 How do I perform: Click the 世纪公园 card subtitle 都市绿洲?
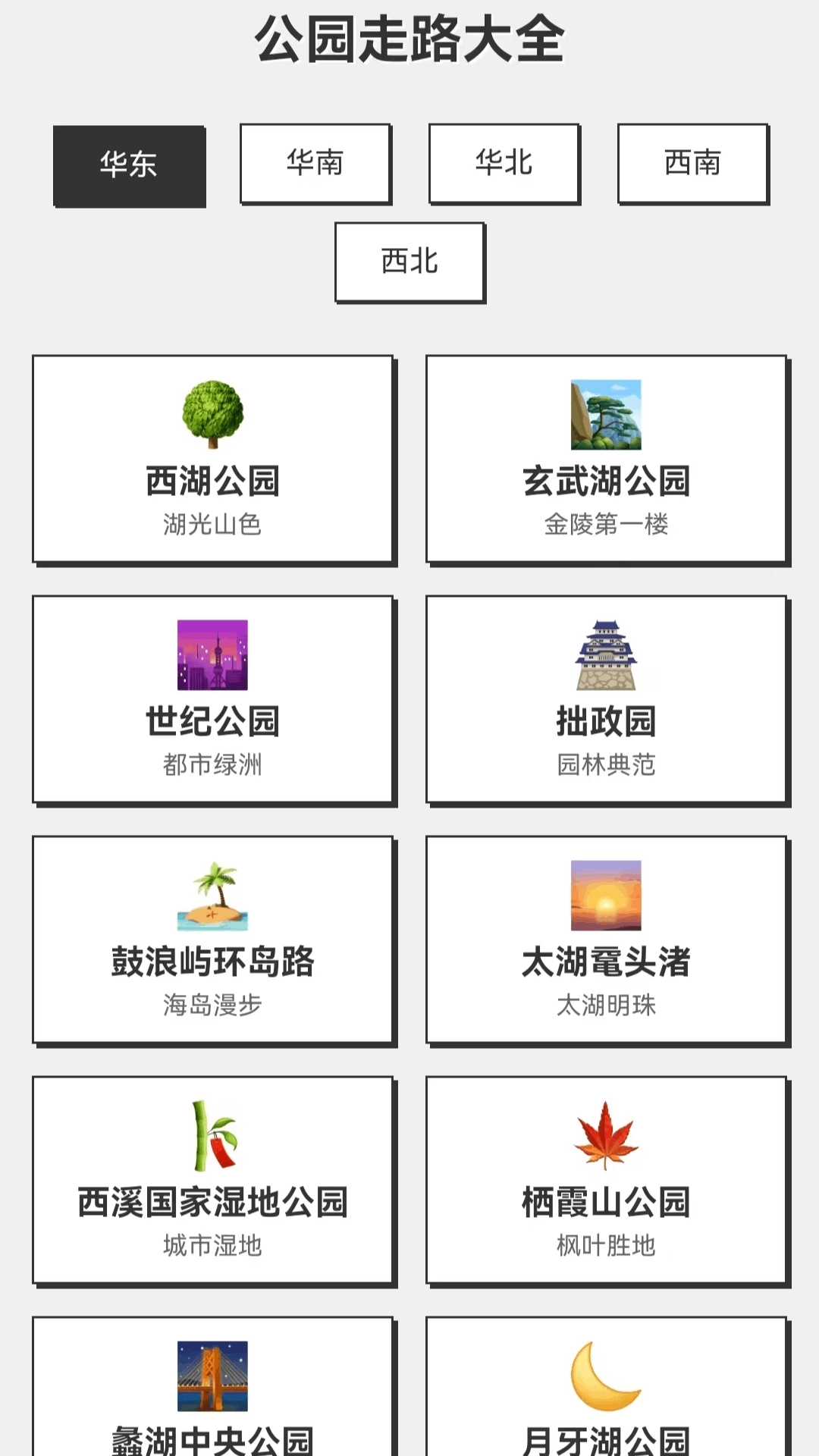[212, 766]
